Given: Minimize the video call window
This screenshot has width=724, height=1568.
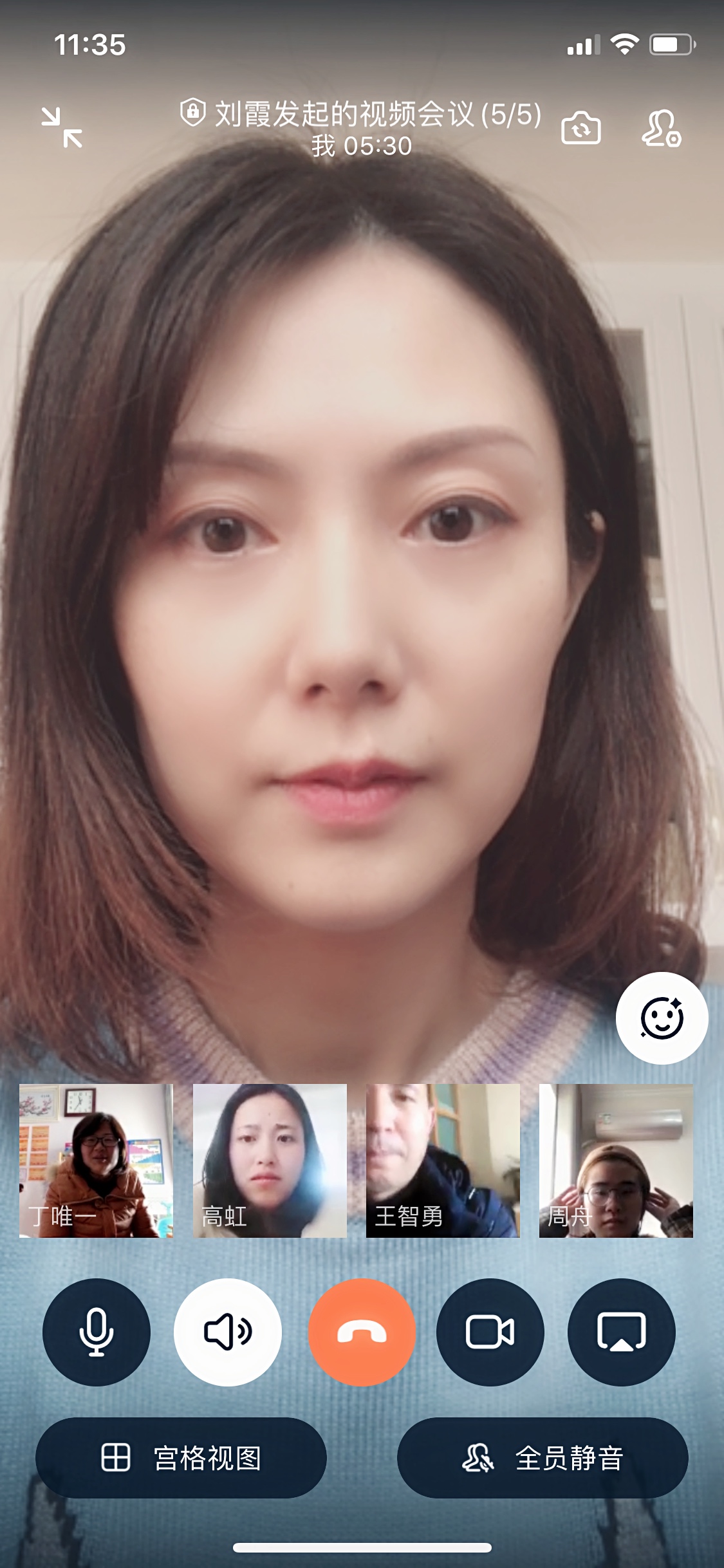Looking at the screenshot, I should [62, 127].
